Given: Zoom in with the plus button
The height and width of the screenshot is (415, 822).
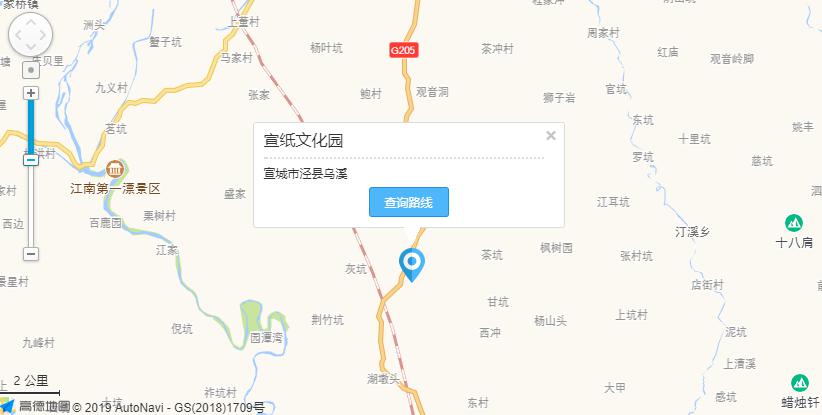Looking at the screenshot, I should (31, 93).
